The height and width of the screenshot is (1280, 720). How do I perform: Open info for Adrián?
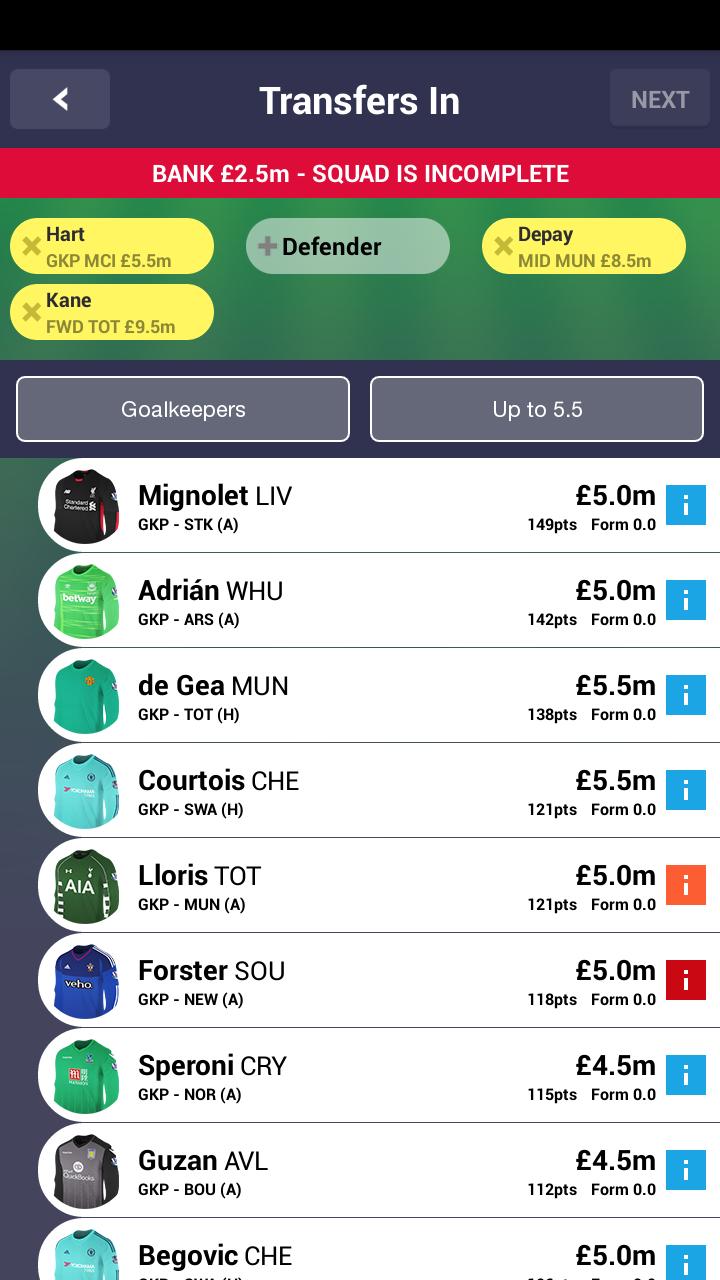click(686, 600)
